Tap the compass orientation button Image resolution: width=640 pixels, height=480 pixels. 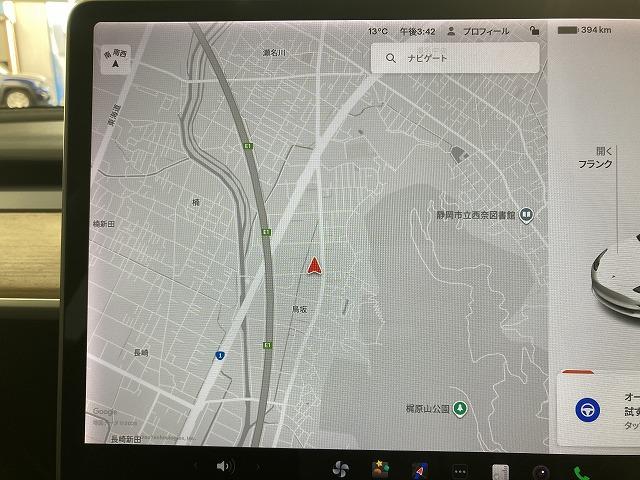click(115, 57)
